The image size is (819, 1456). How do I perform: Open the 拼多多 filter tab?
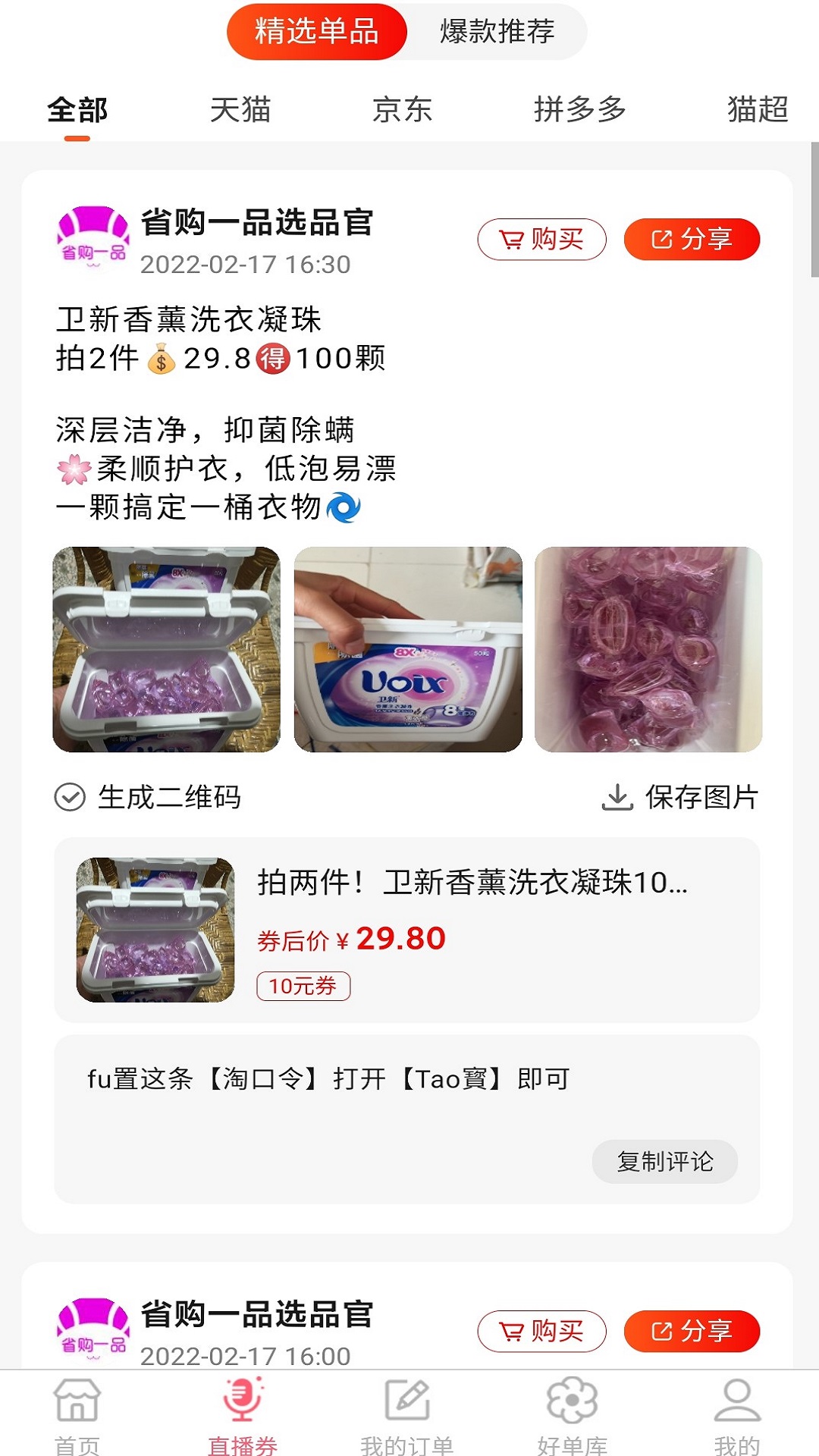pyautogui.click(x=581, y=111)
